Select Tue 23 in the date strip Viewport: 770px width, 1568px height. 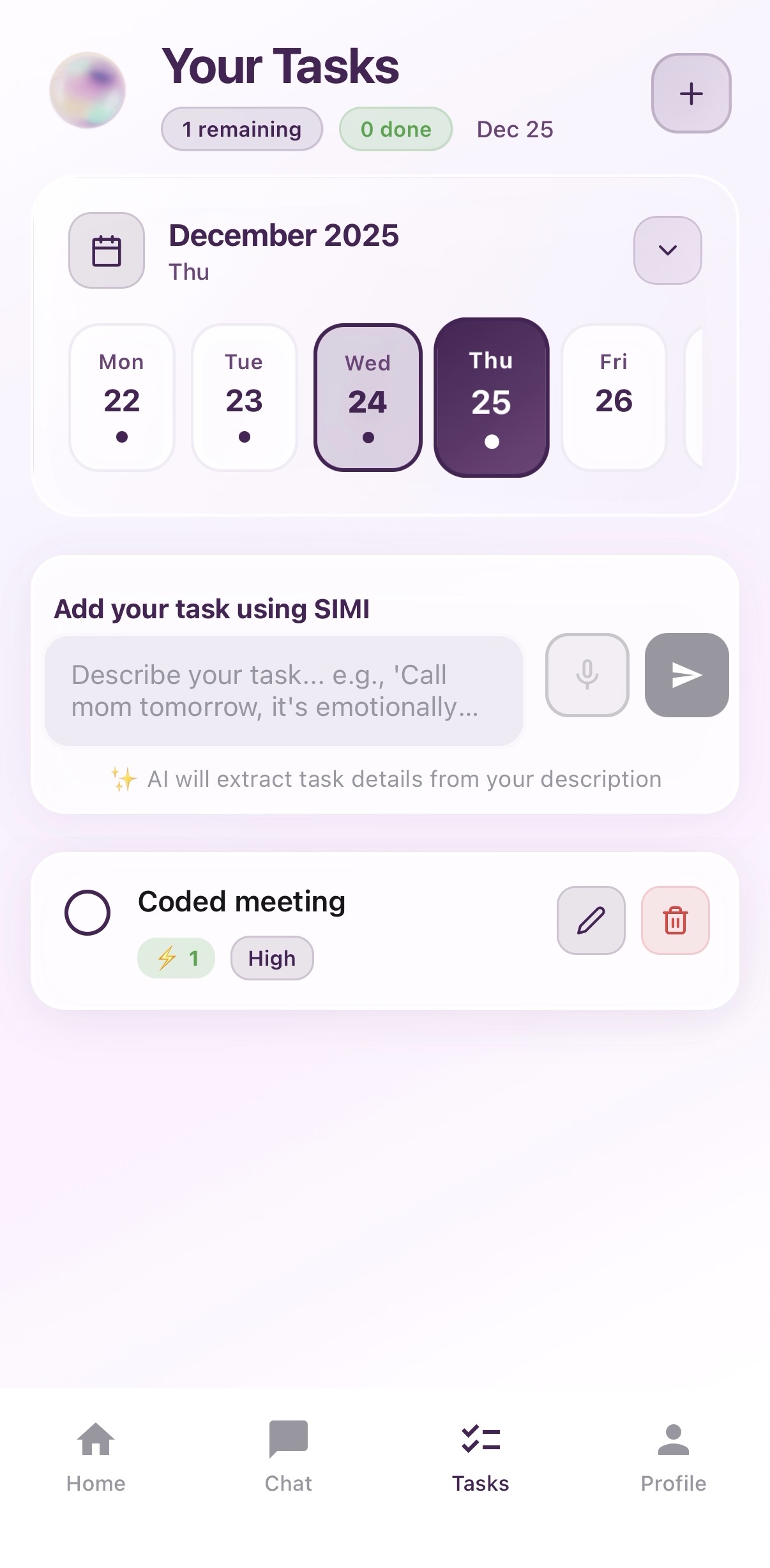(244, 397)
